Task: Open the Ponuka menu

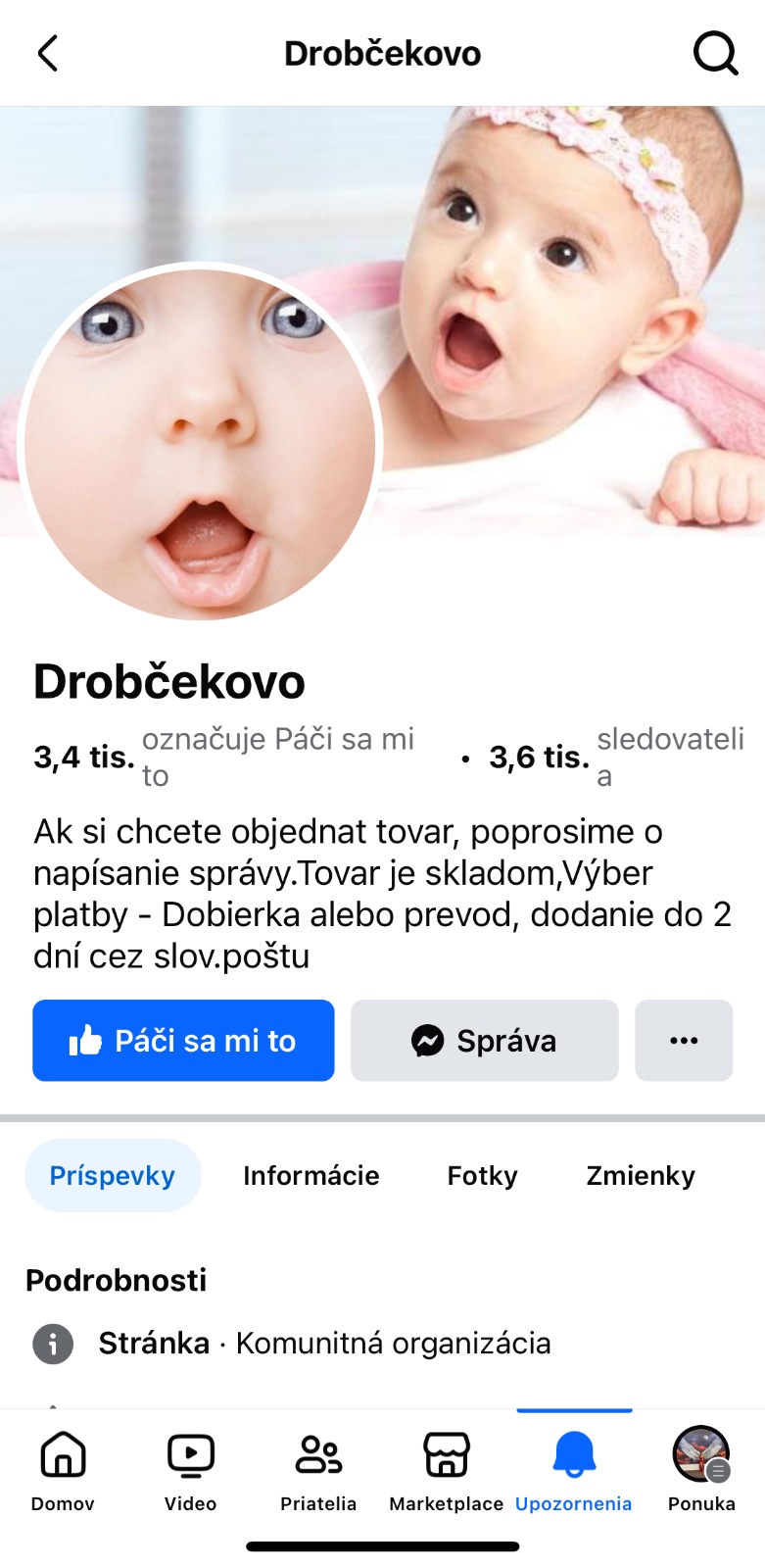Action: click(701, 1470)
